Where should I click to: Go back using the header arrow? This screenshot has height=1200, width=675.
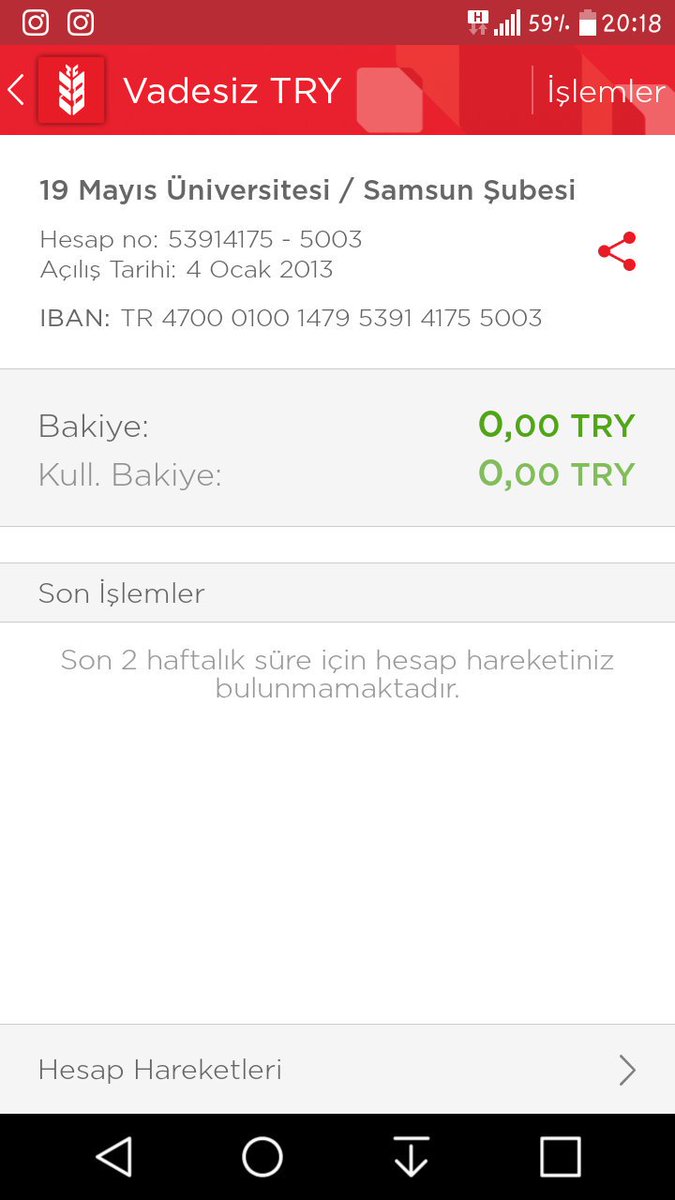tap(16, 90)
